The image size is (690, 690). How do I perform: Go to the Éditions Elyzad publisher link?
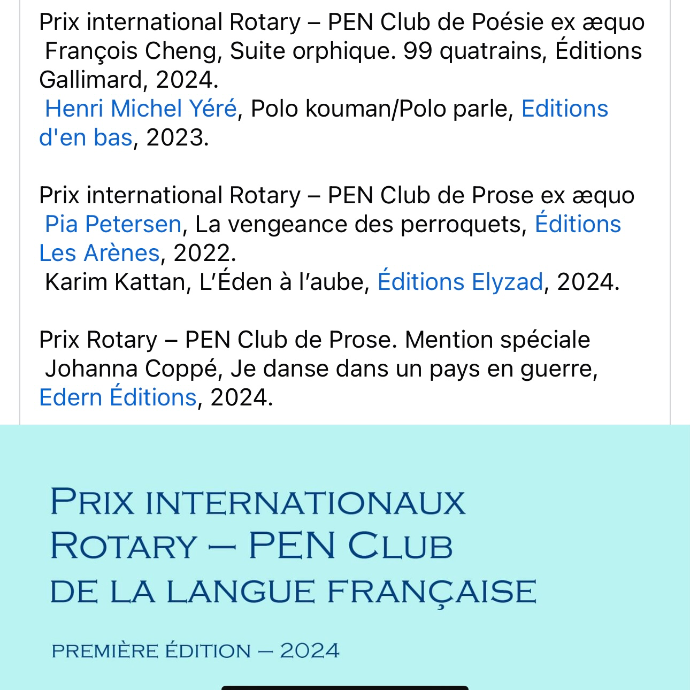pyautogui.click(x=460, y=282)
